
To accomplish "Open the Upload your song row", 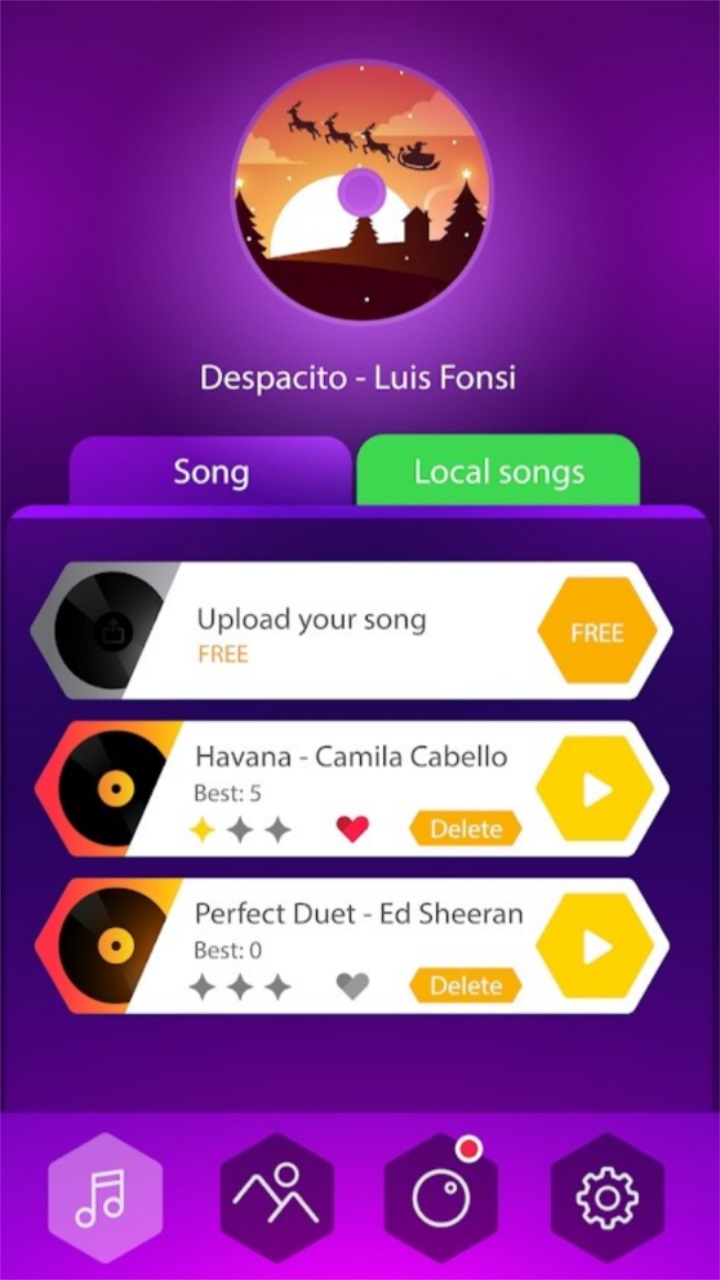I will click(x=311, y=632).
